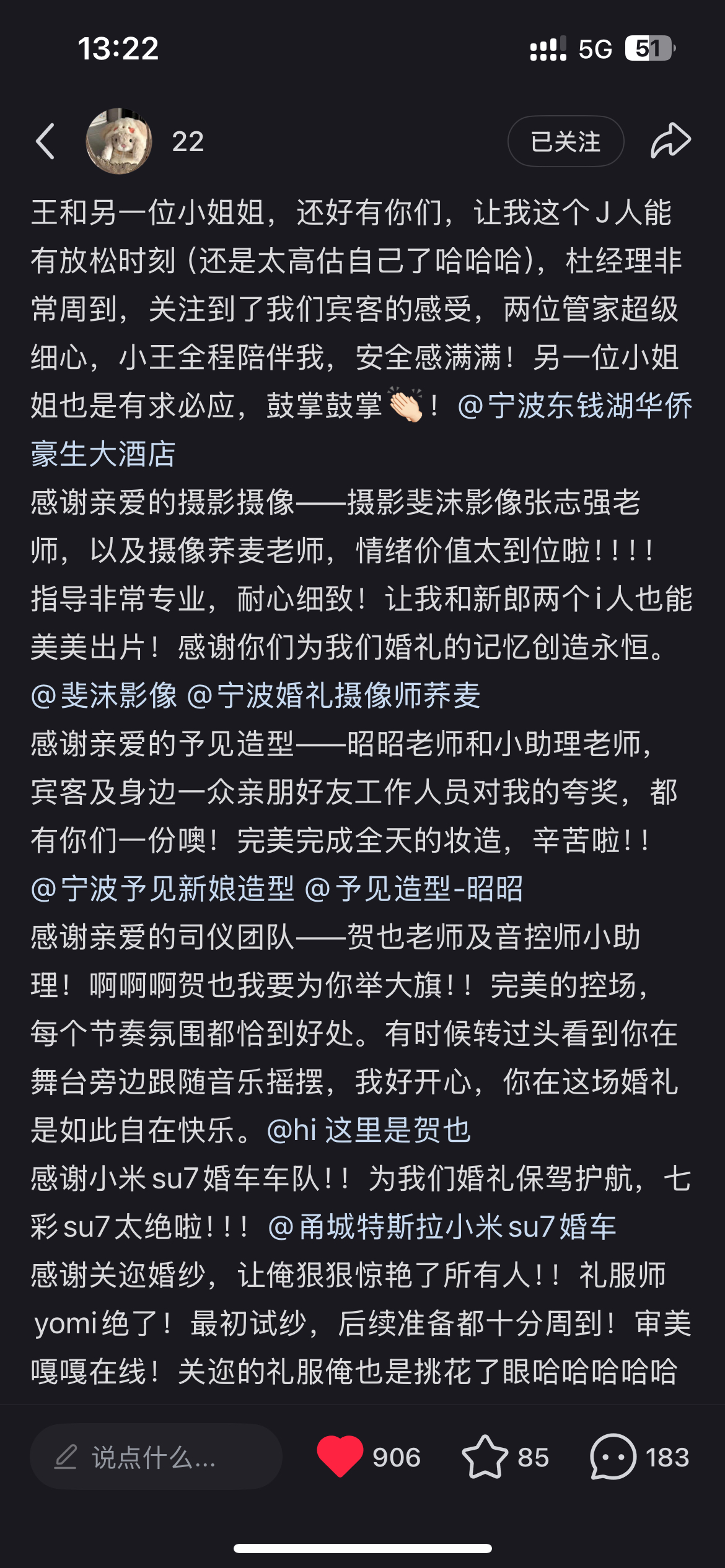Open the comments bubble icon
This screenshot has height=1568, width=725.
[x=613, y=1457]
